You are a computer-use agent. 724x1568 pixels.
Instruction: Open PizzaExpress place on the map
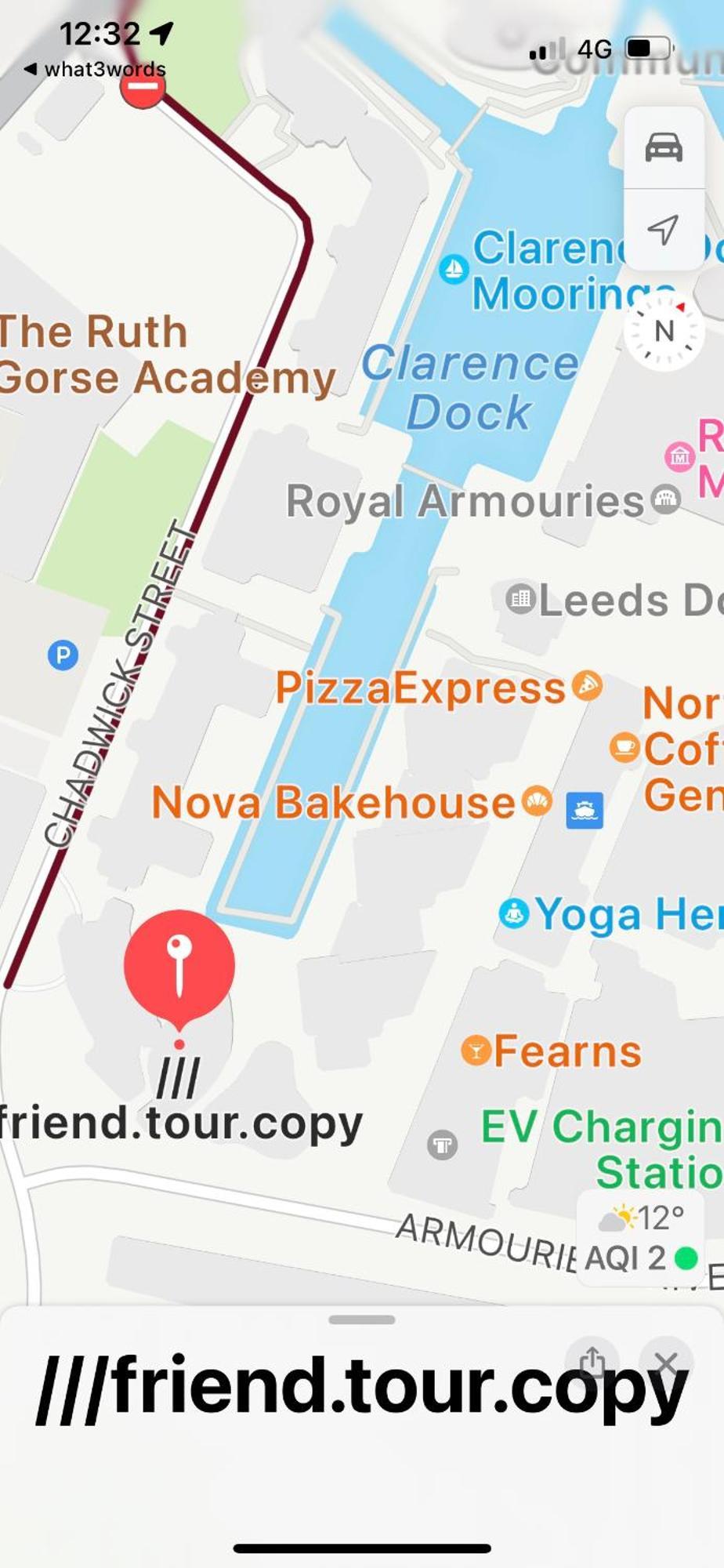click(586, 686)
